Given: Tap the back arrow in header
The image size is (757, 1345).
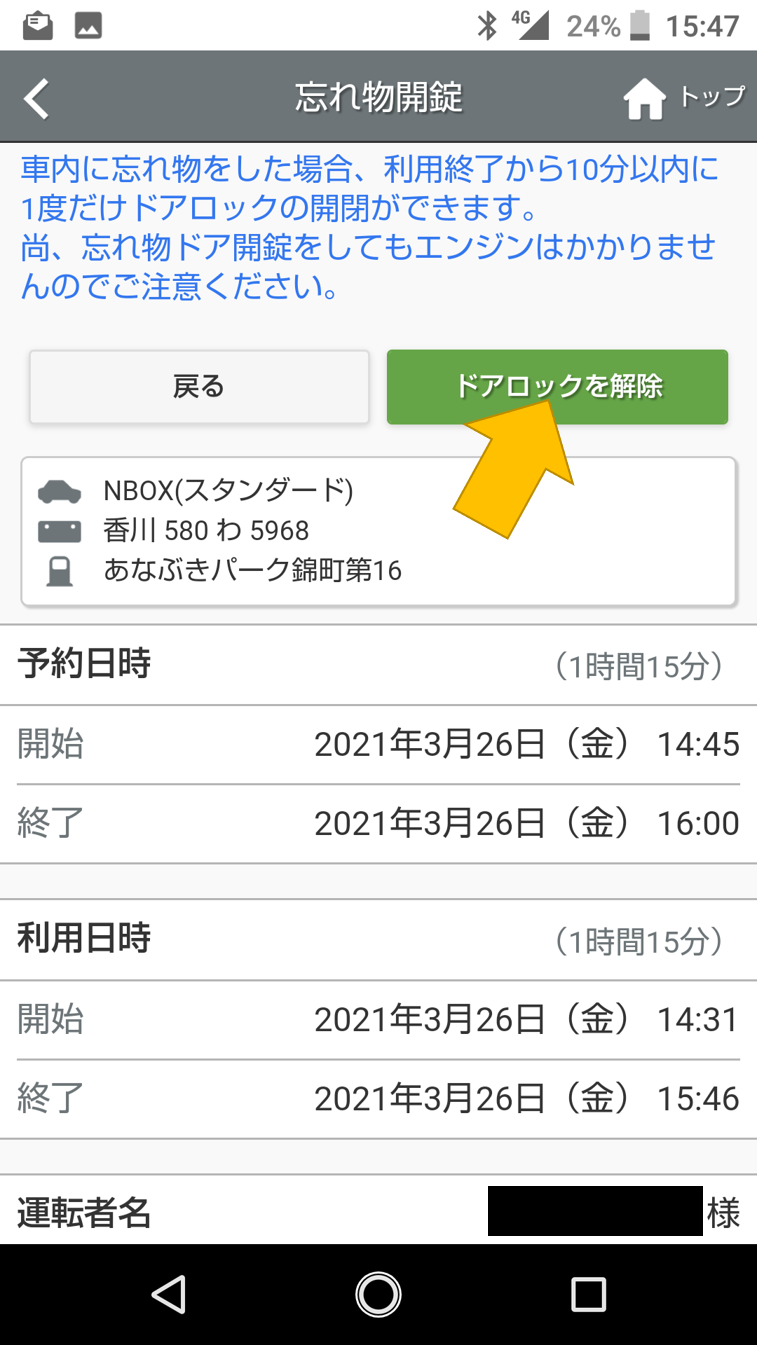Looking at the screenshot, I should click(x=37, y=98).
